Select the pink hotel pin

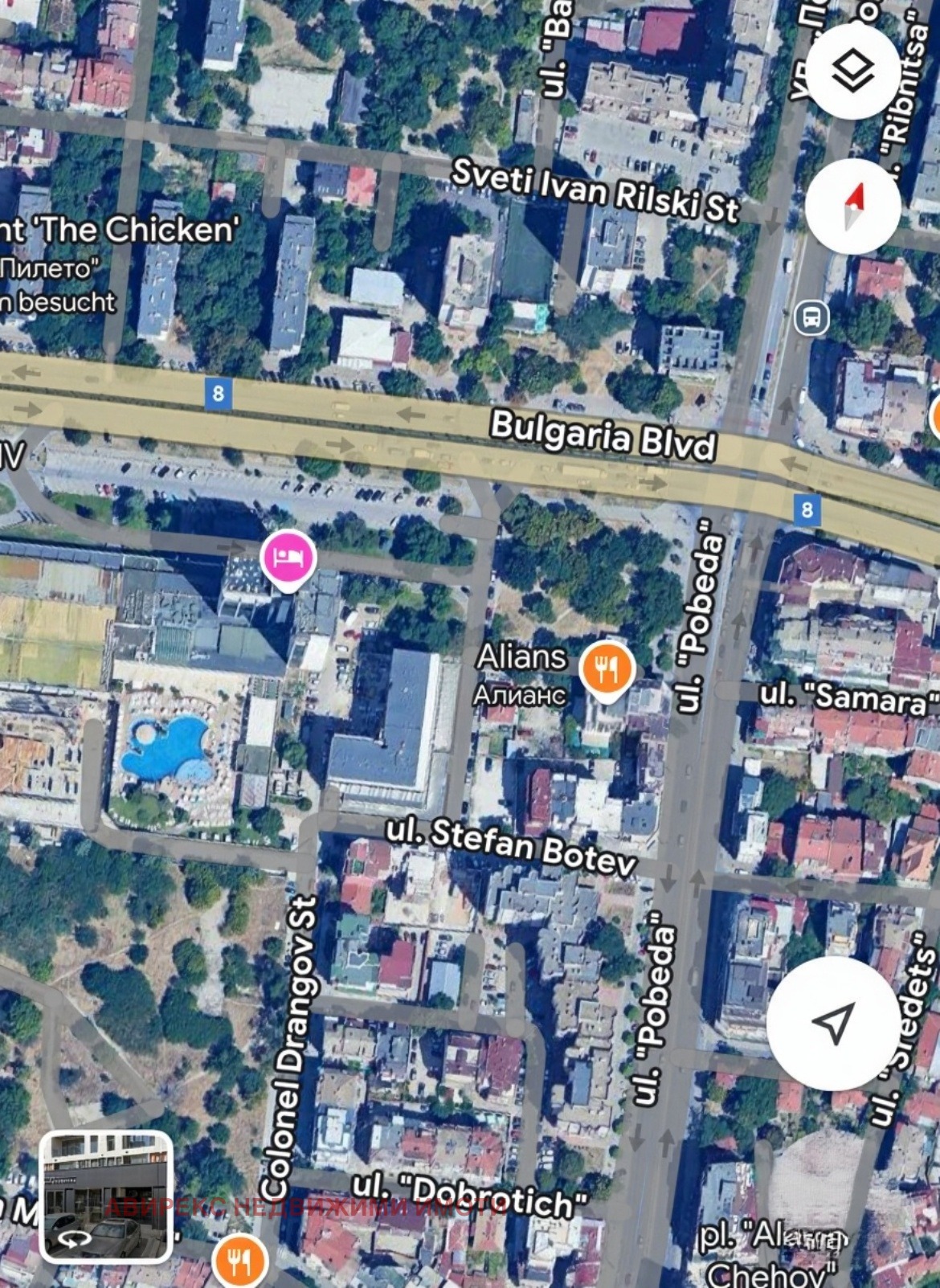[288, 556]
